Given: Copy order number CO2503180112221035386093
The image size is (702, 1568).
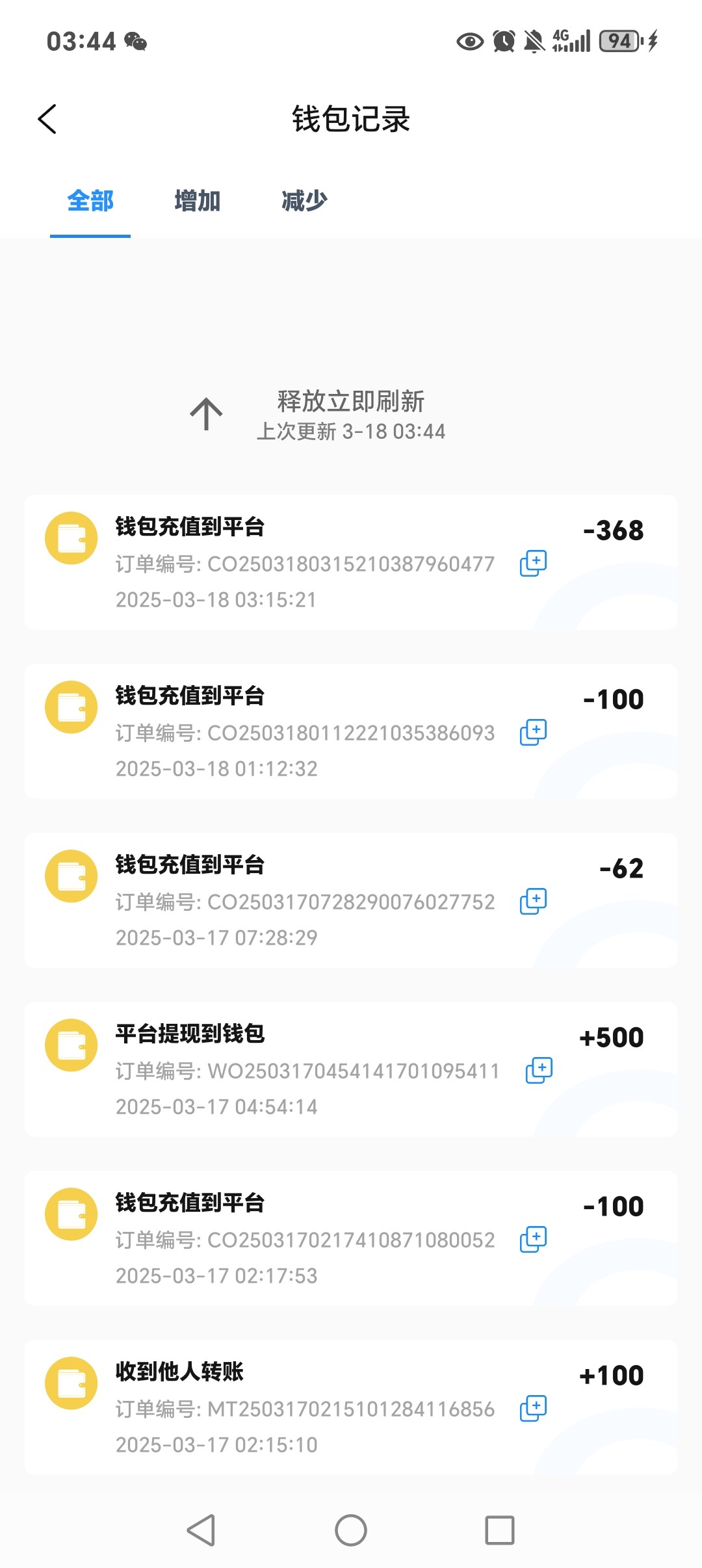Looking at the screenshot, I should coord(533,732).
